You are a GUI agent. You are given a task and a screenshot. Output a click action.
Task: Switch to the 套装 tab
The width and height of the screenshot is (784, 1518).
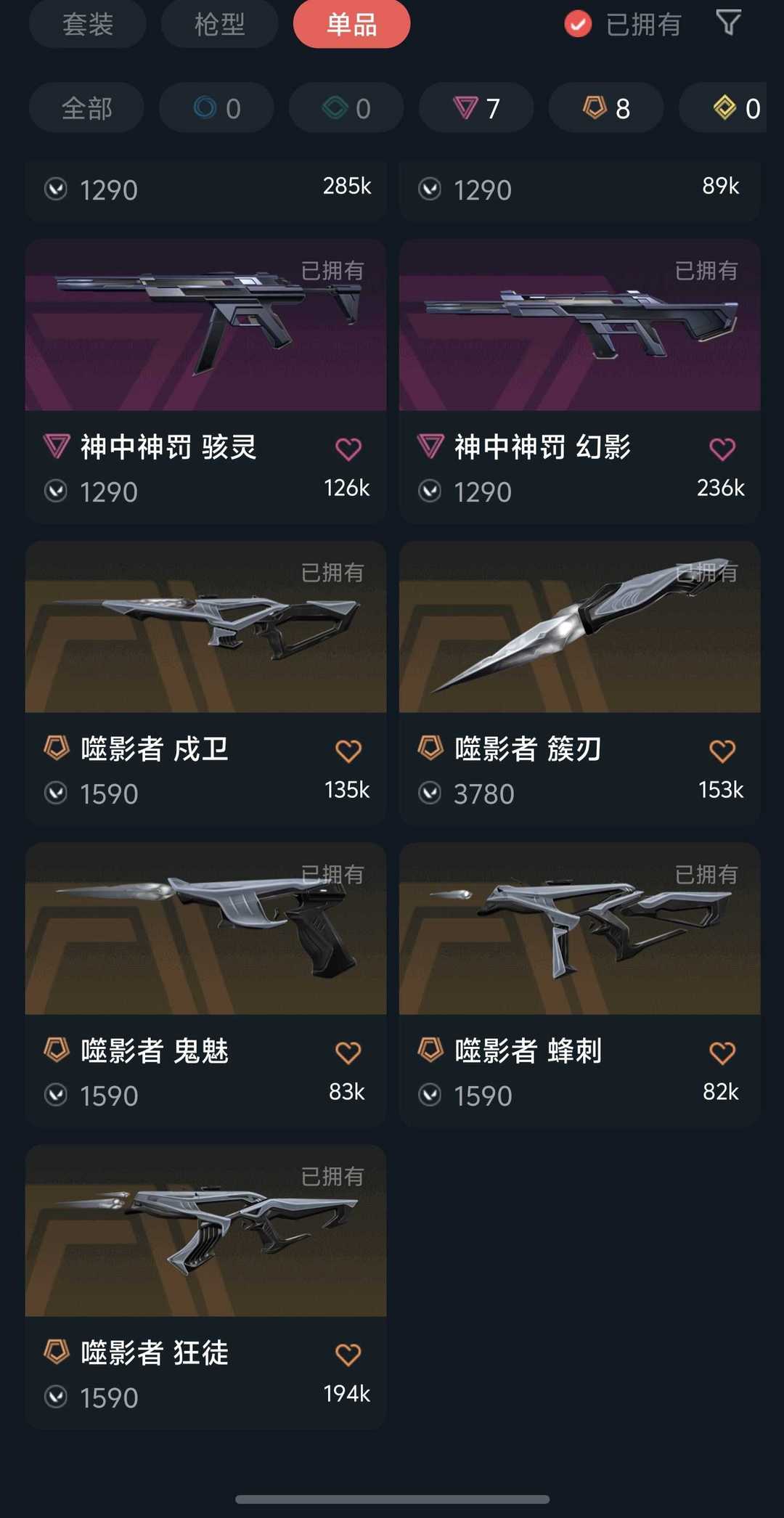coord(87,24)
